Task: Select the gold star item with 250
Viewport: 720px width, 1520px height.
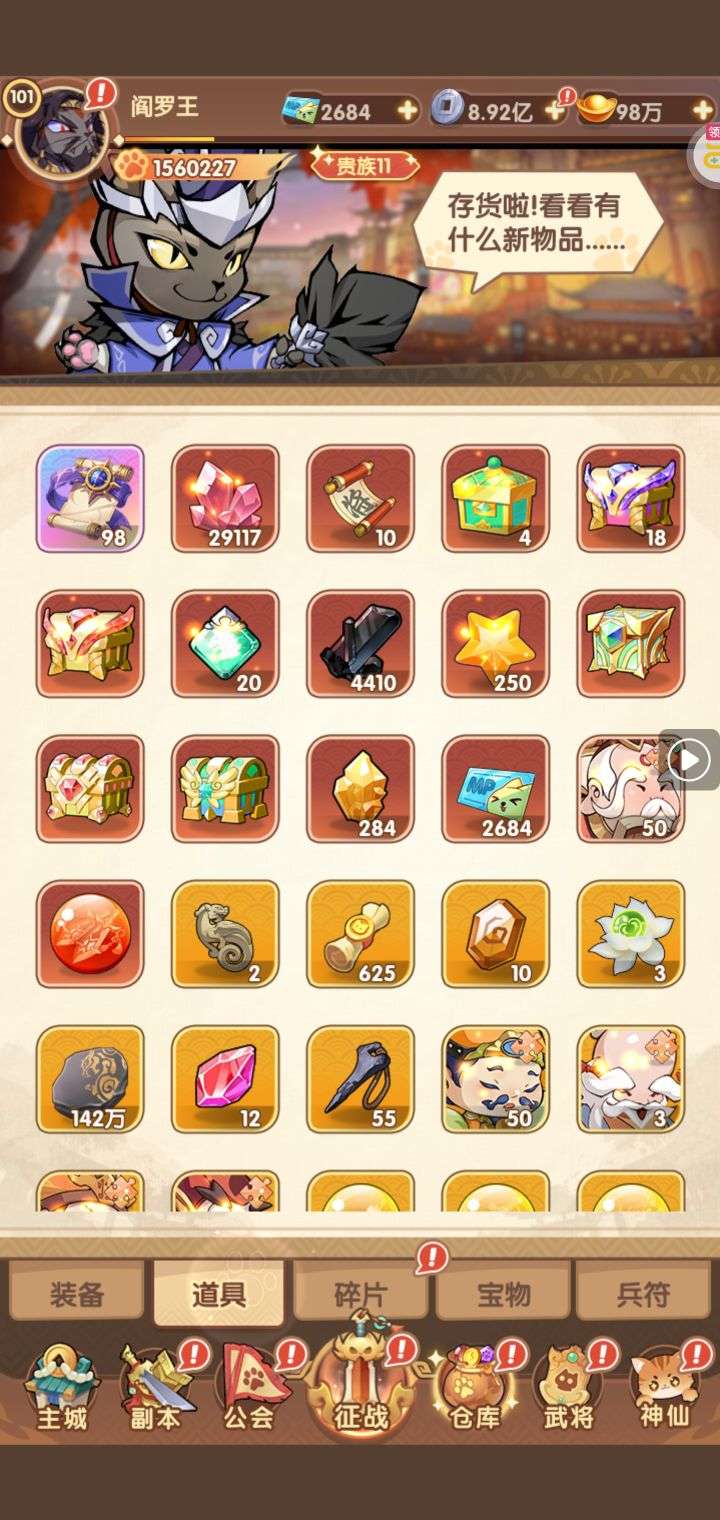Action: [495, 644]
